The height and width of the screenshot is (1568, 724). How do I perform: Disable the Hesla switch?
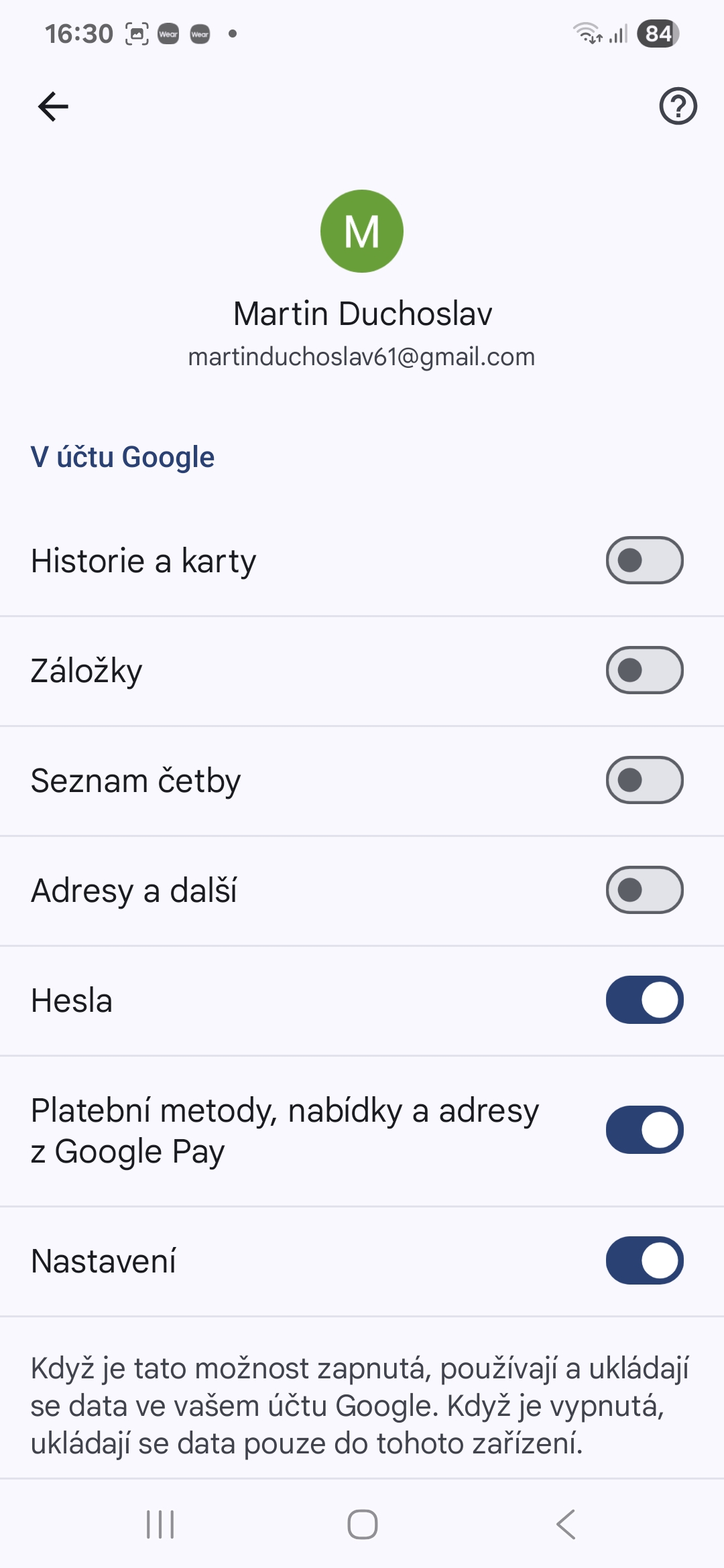pyautogui.click(x=645, y=1000)
